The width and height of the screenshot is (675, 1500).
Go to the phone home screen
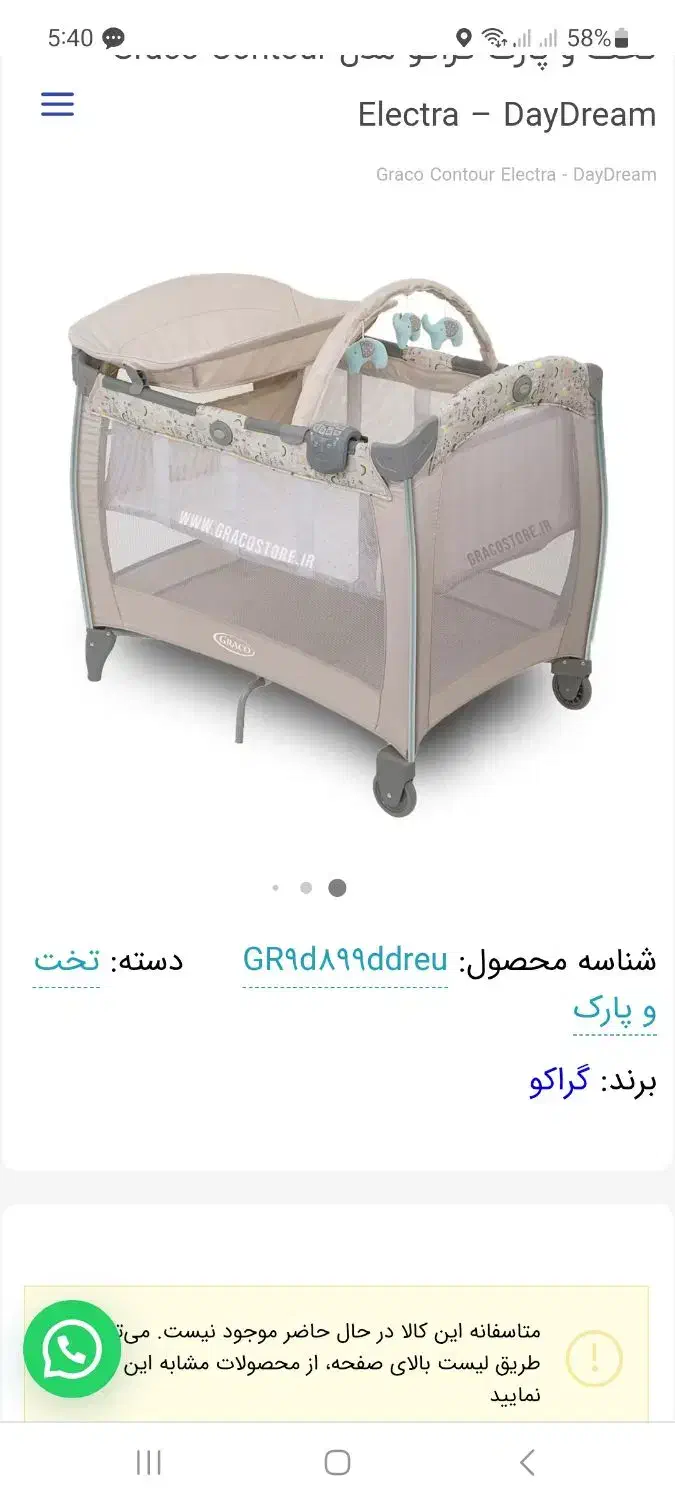click(x=337, y=1462)
